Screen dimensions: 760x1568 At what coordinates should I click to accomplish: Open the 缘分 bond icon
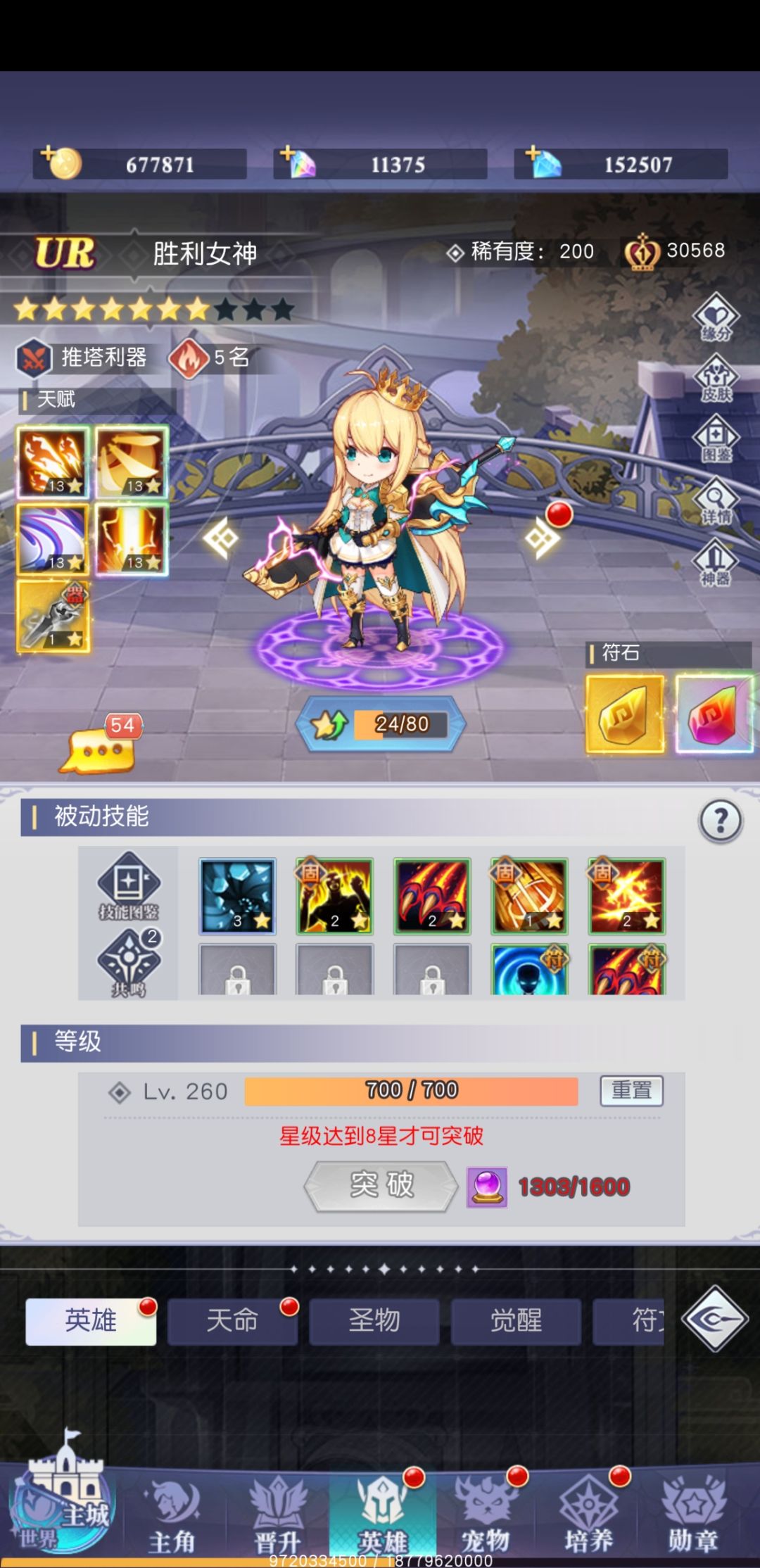(716, 317)
